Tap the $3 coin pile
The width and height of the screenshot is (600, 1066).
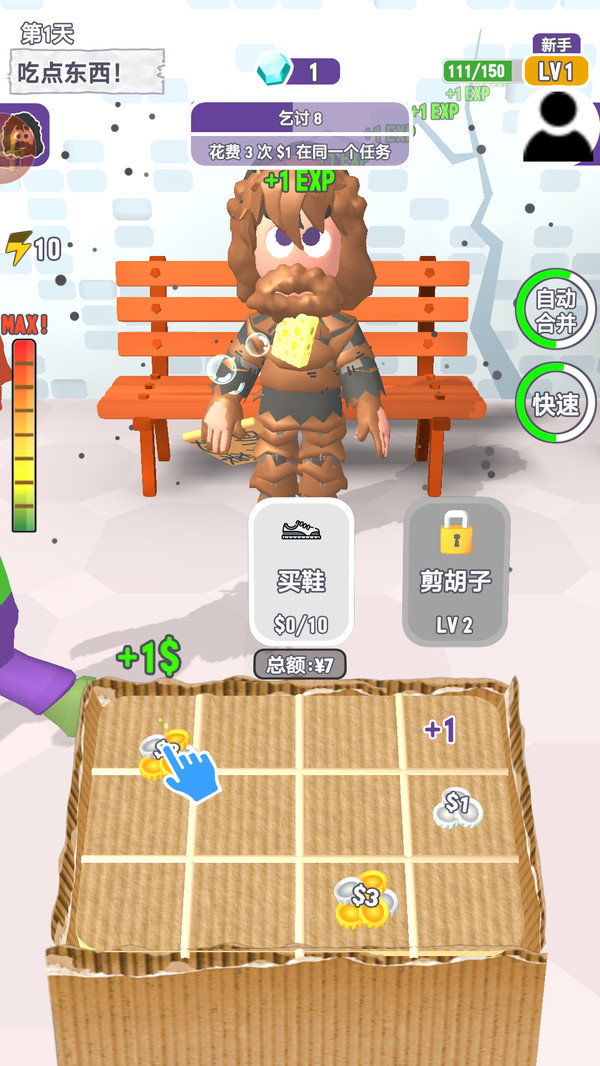pyautogui.click(x=366, y=898)
